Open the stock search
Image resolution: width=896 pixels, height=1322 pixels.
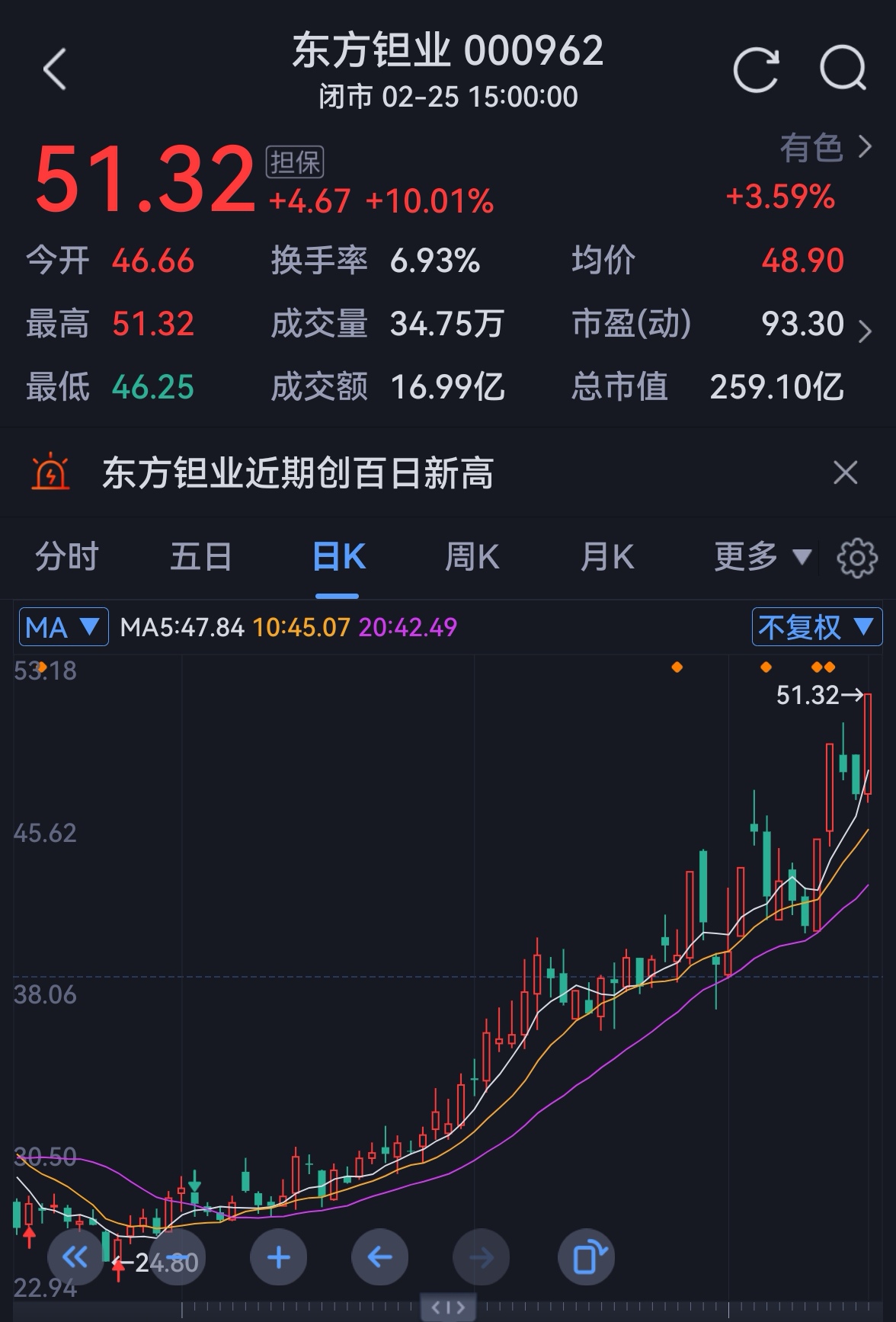coord(843,70)
